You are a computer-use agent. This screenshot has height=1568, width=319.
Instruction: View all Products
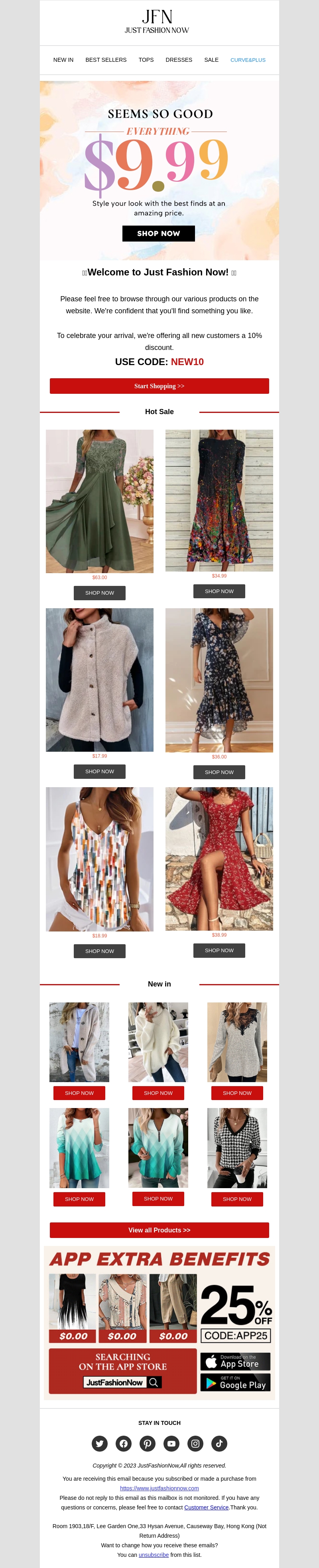point(159,1230)
